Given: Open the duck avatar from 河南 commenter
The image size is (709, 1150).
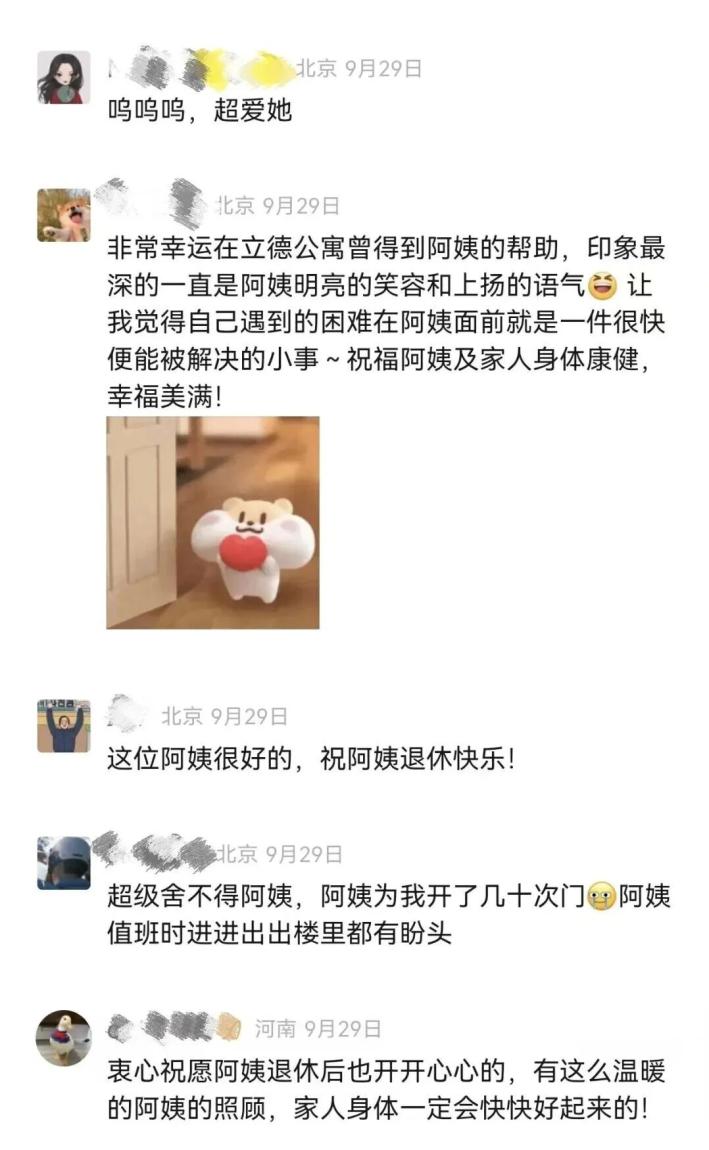Looking at the screenshot, I should click(64, 1038).
